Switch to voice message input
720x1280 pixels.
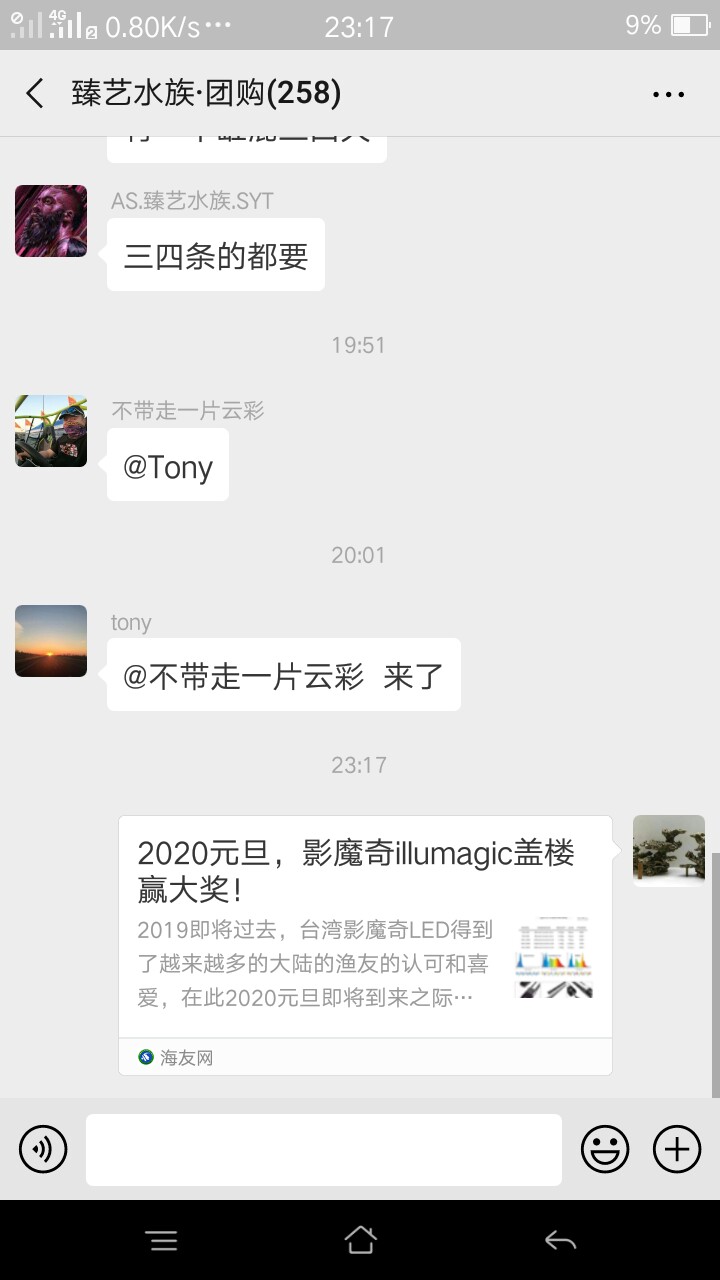coord(43,1149)
